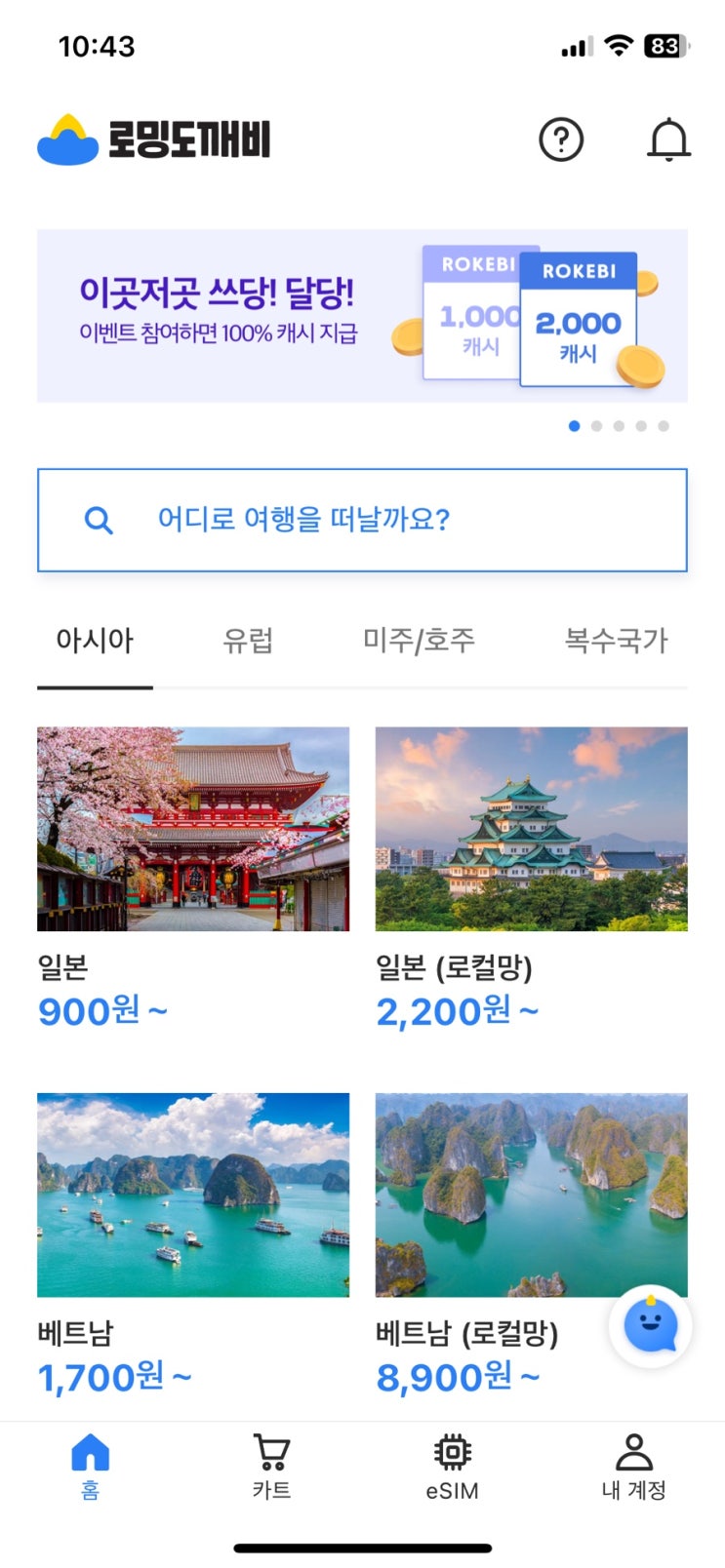Open the 이곳저곳 쓰당! 달당! event banner
The width and height of the screenshot is (725, 1568).
[x=362, y=316]
